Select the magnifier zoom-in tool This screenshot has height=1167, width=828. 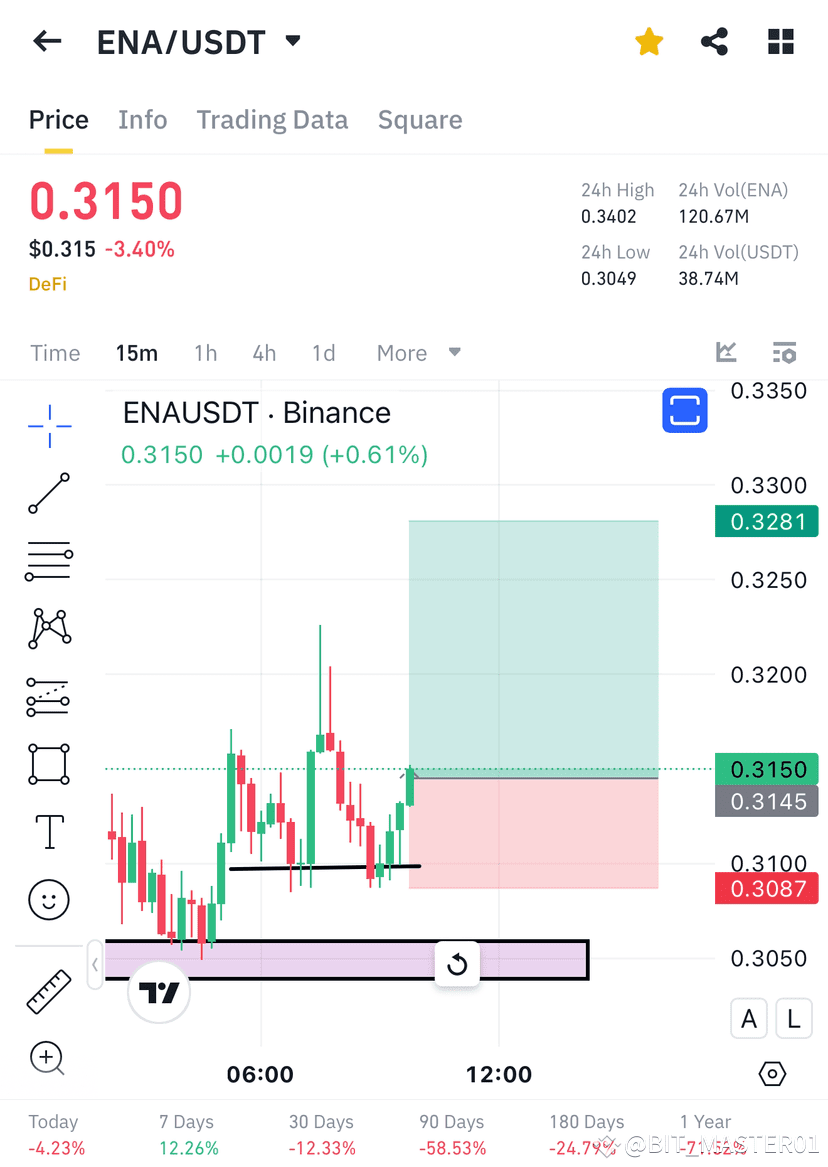point(48,1058)
